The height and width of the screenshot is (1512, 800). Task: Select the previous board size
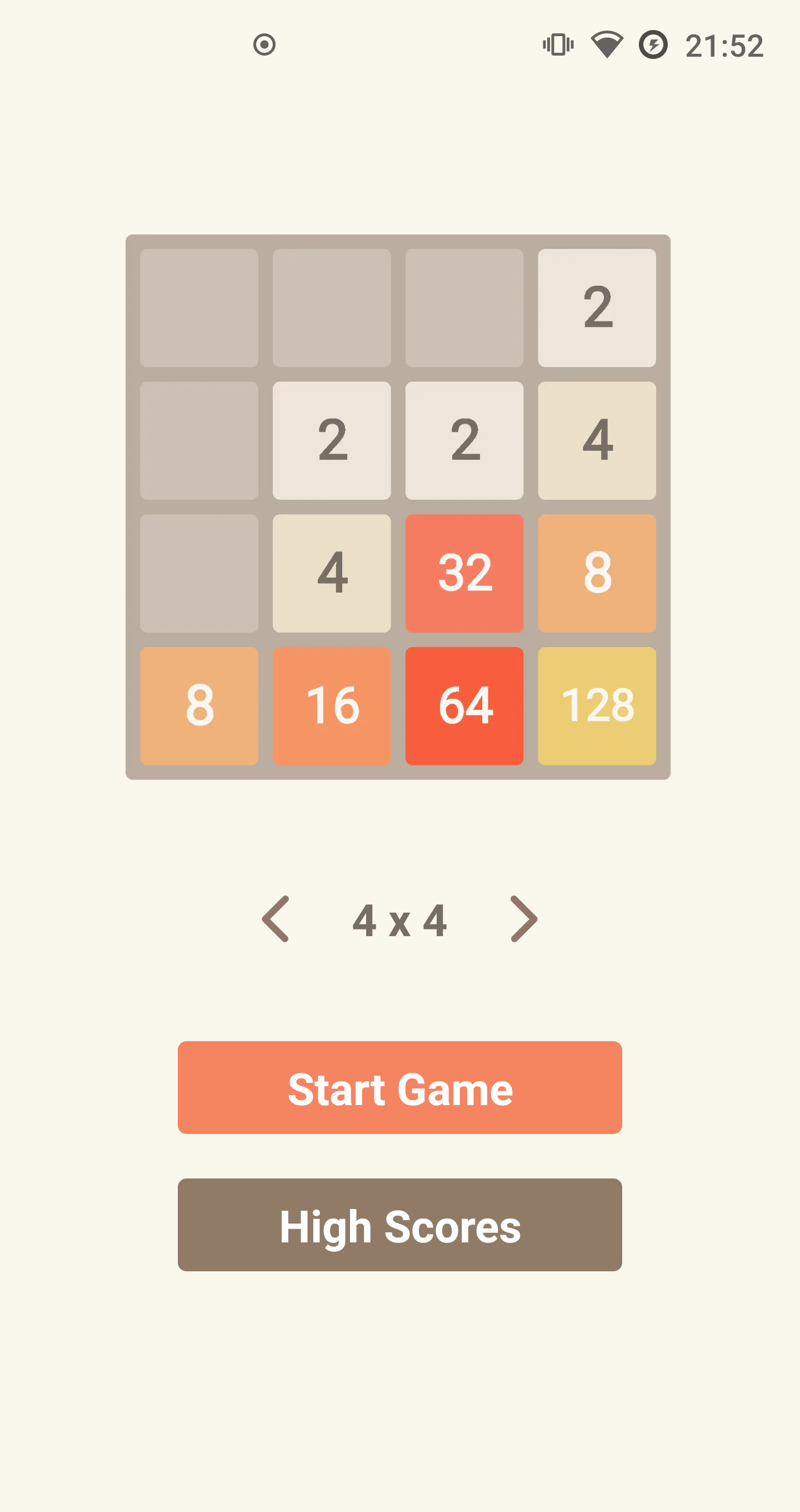275,919
